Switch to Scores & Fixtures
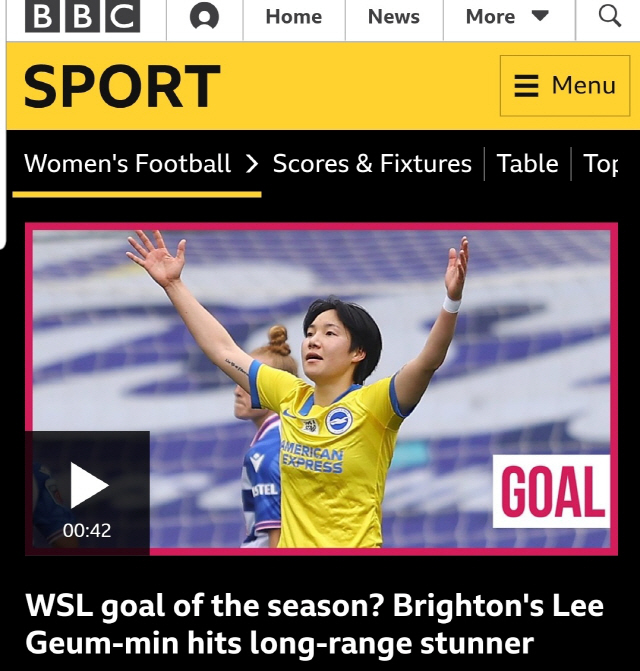The height and width of the screenshot is (671, 640). 372,164
